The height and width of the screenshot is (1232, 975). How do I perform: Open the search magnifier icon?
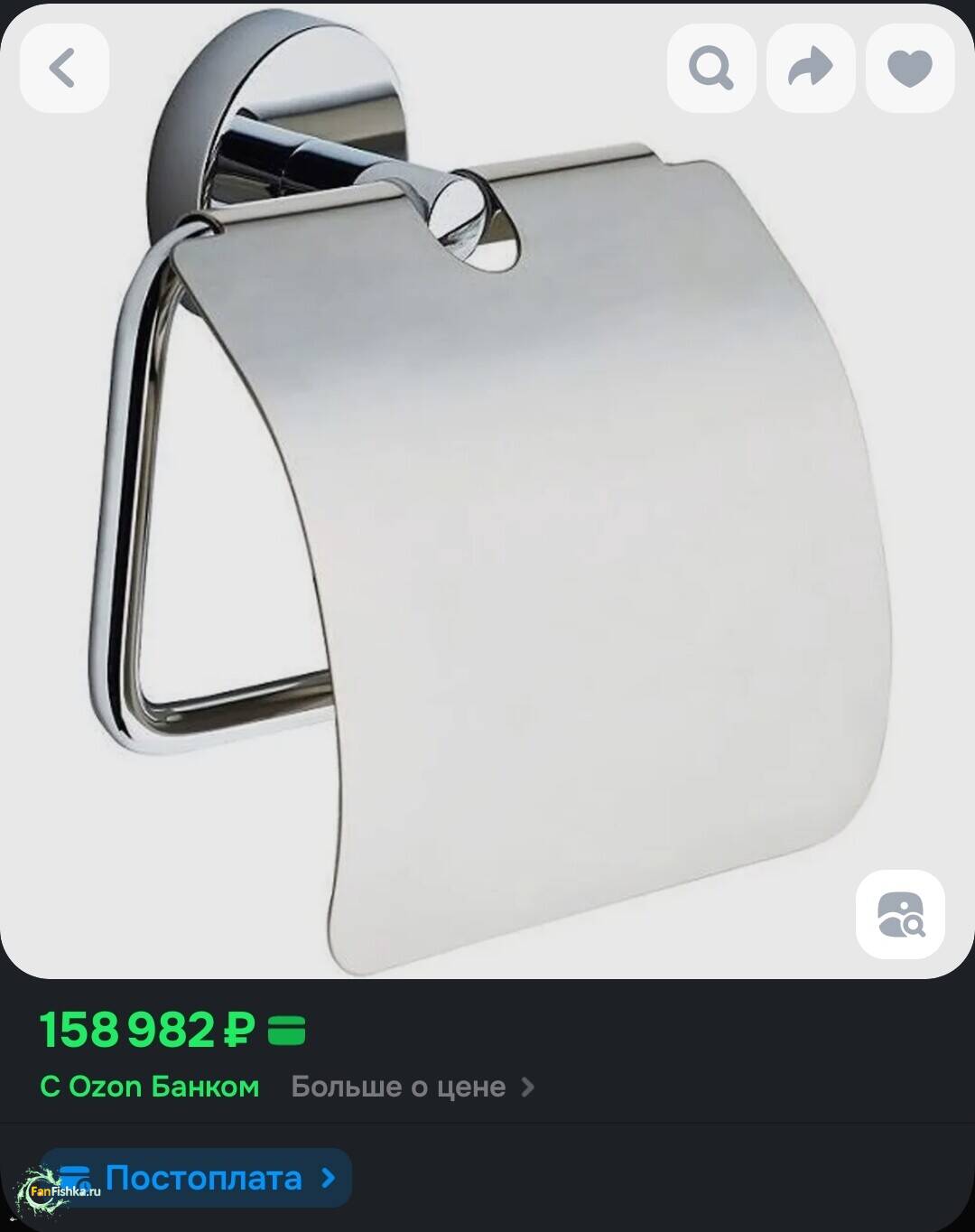click(710, 69)
